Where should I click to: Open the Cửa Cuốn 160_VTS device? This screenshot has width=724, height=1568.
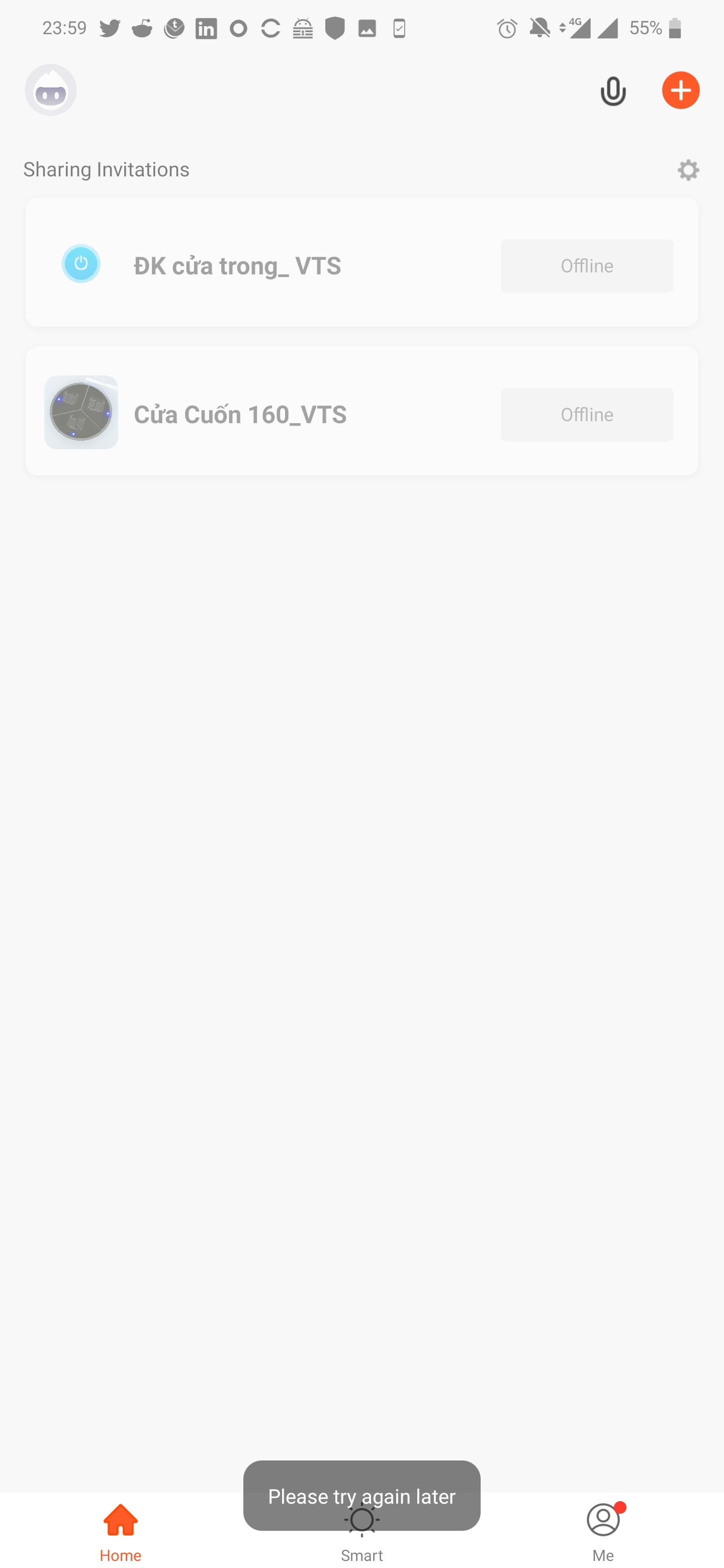click(240, 414)
